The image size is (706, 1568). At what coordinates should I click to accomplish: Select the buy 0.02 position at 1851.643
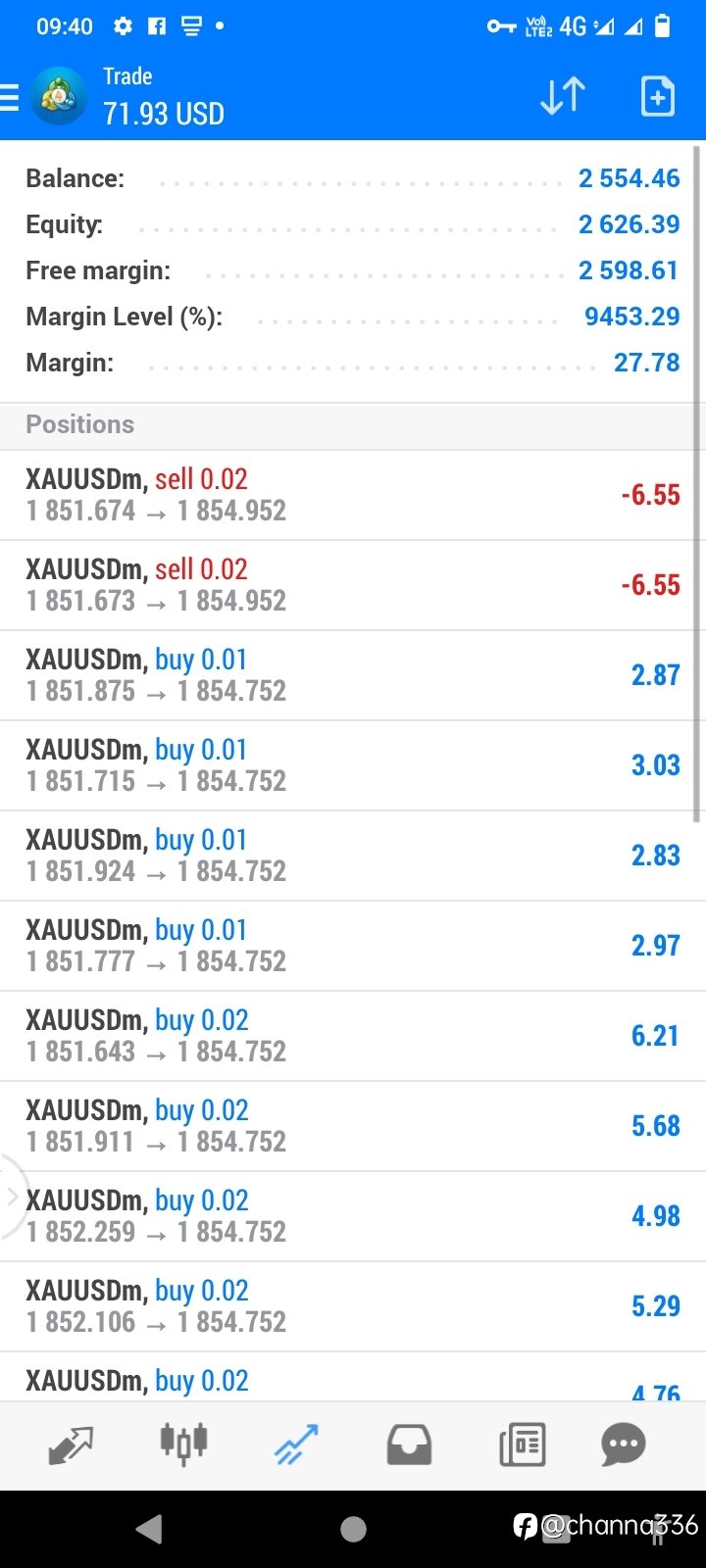click(353, 1036)
